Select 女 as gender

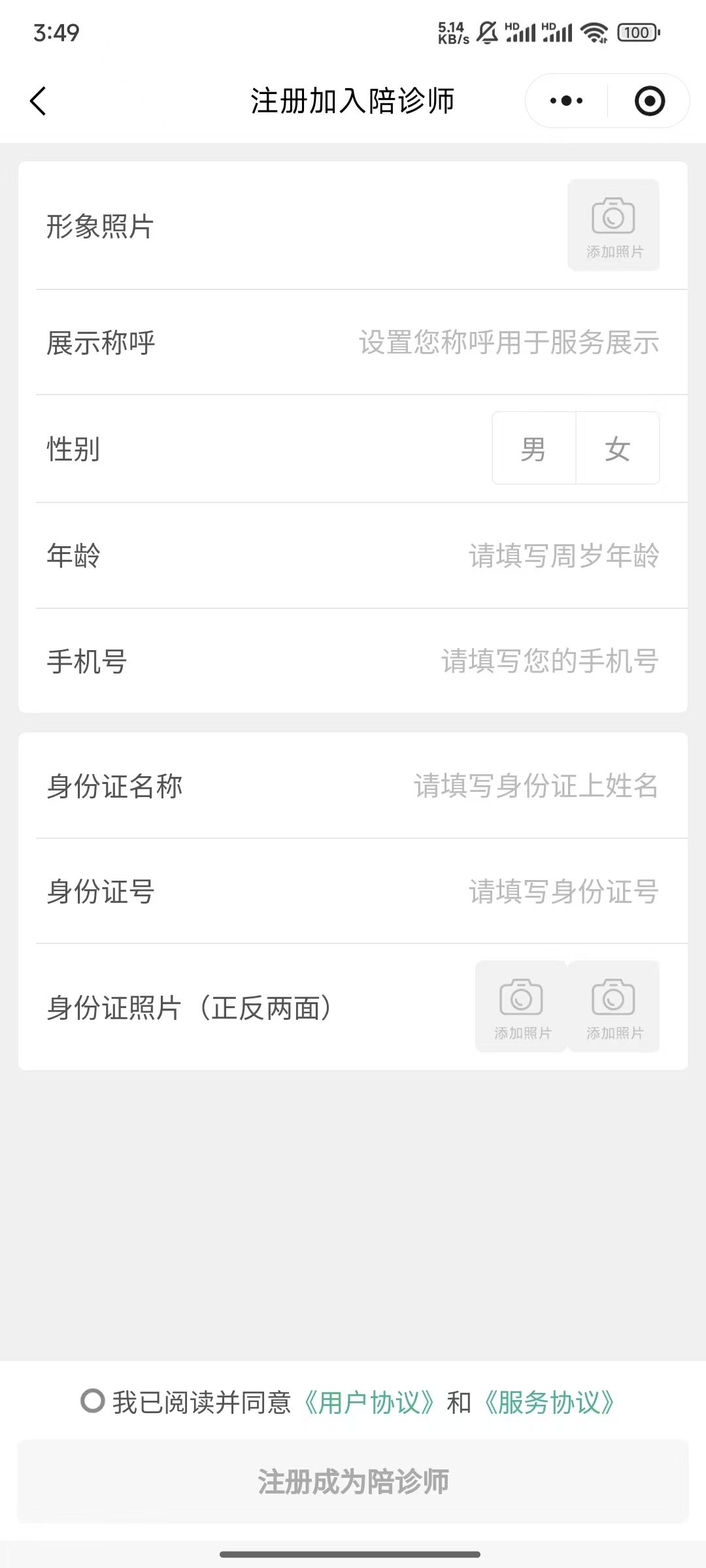click(x=617, y=449)
